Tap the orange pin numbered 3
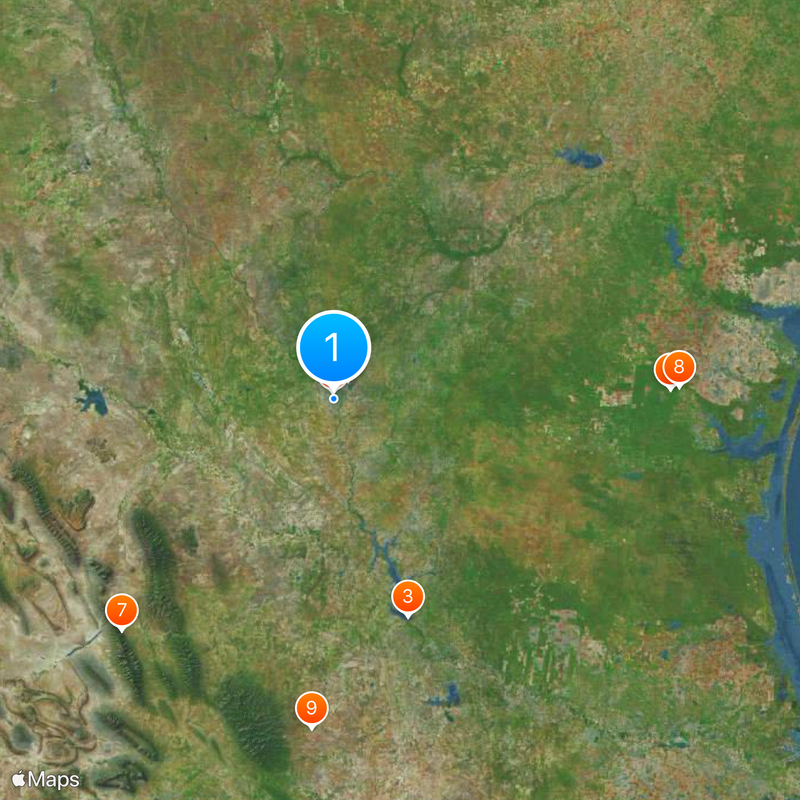Image resolution: width=800 pixels, height=800 pixels. click(x=407, y=597)
